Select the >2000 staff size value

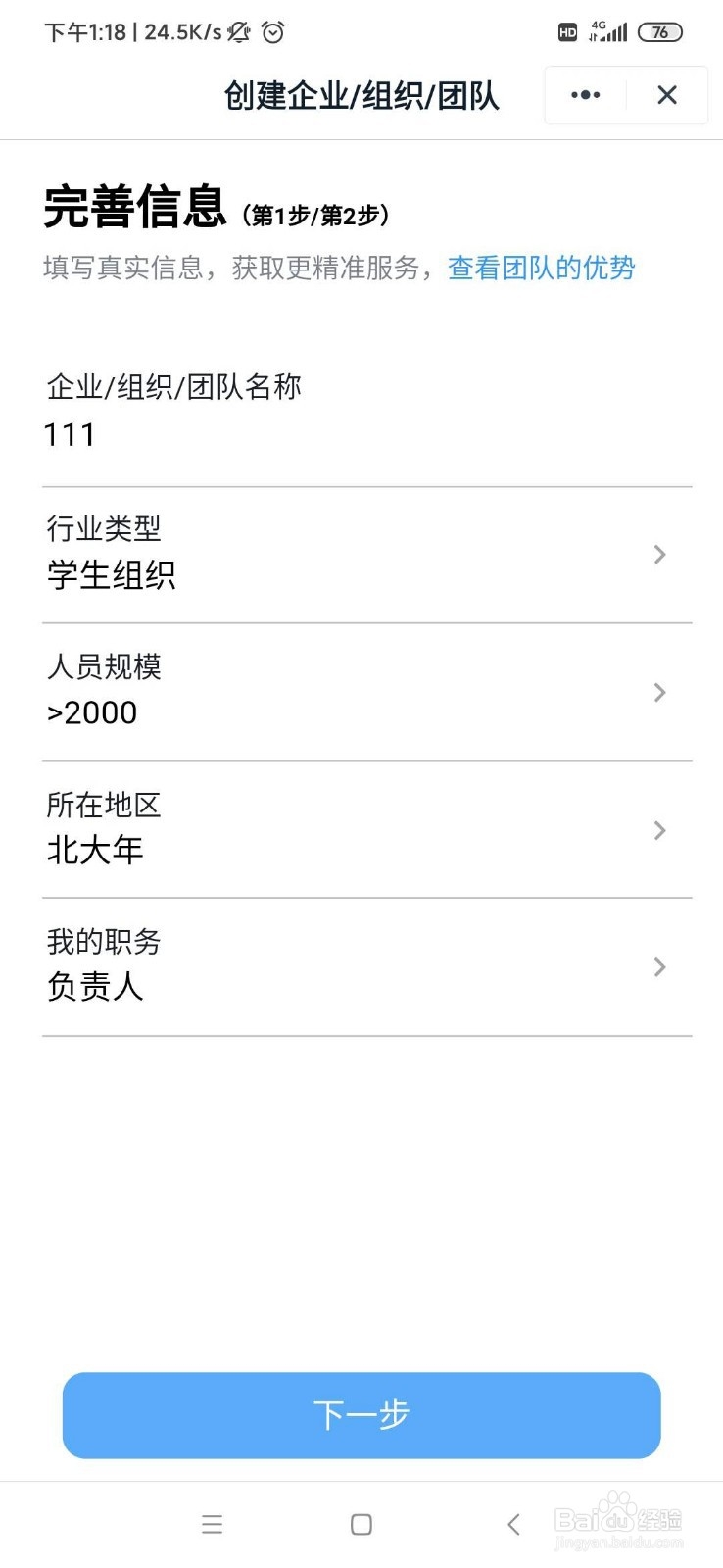[x=91, y=712]
